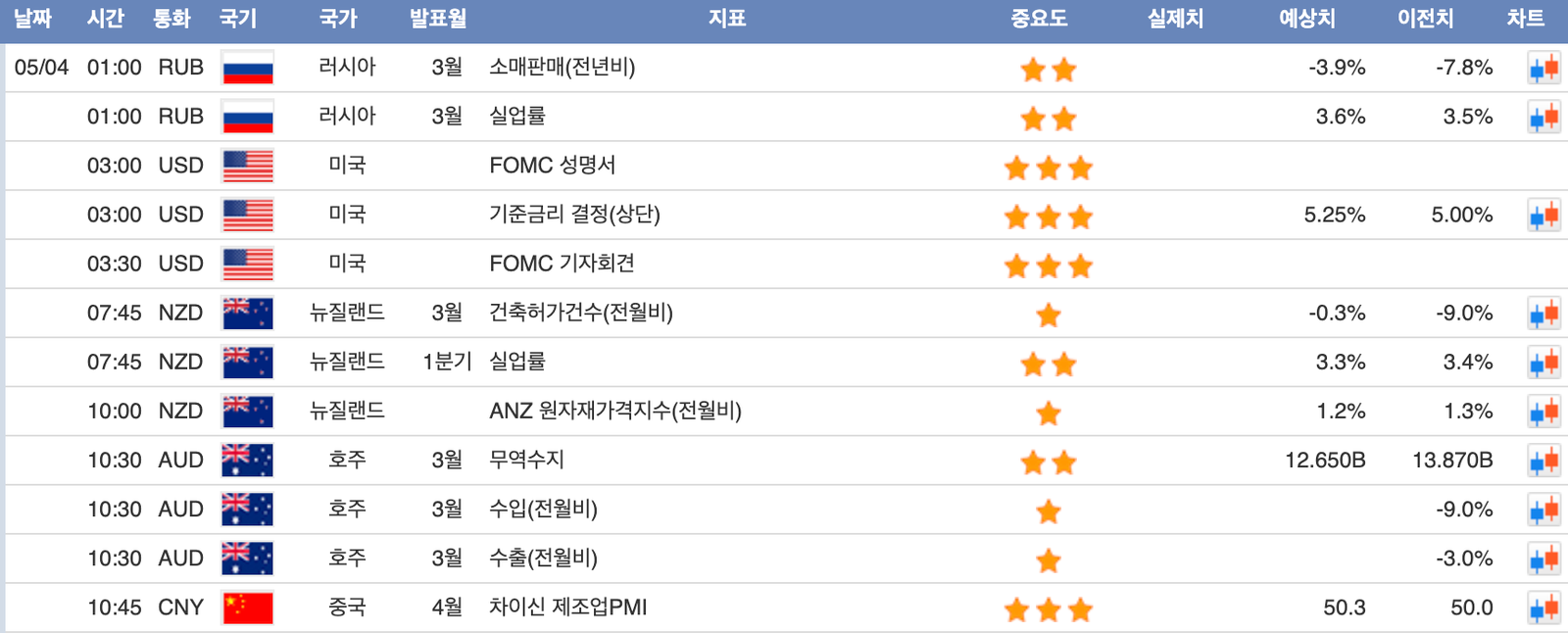View chart for US rate decision (기준금리 결정)
Image resolution: width=1568 pixels, height=633 pixels.
click(x=1543, y=216)
